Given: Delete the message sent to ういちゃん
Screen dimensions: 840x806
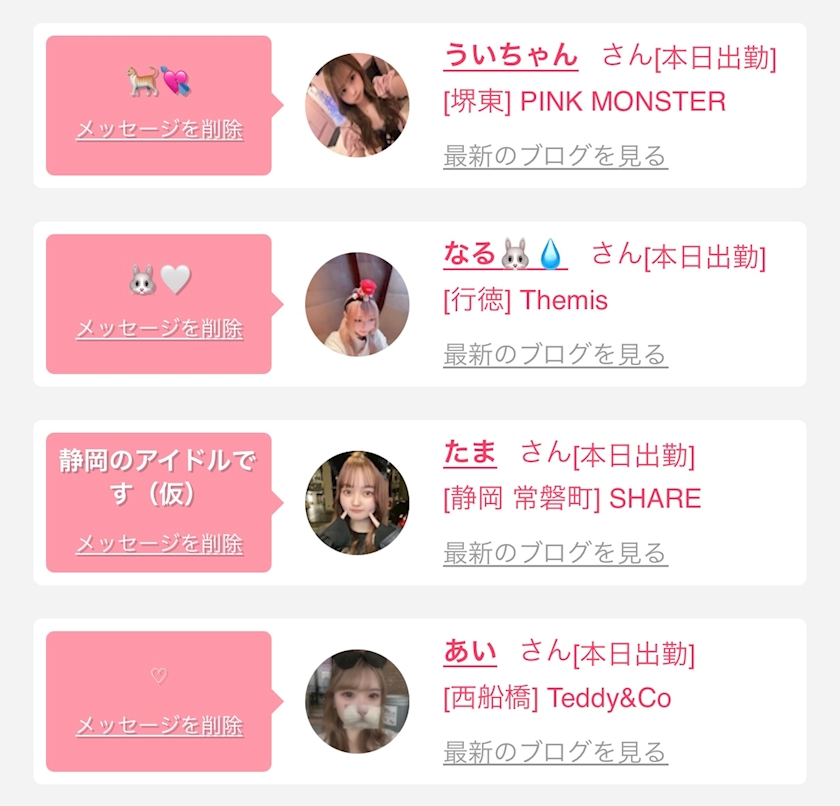Looking at the screenshot, I should click(x=160, y=130).
